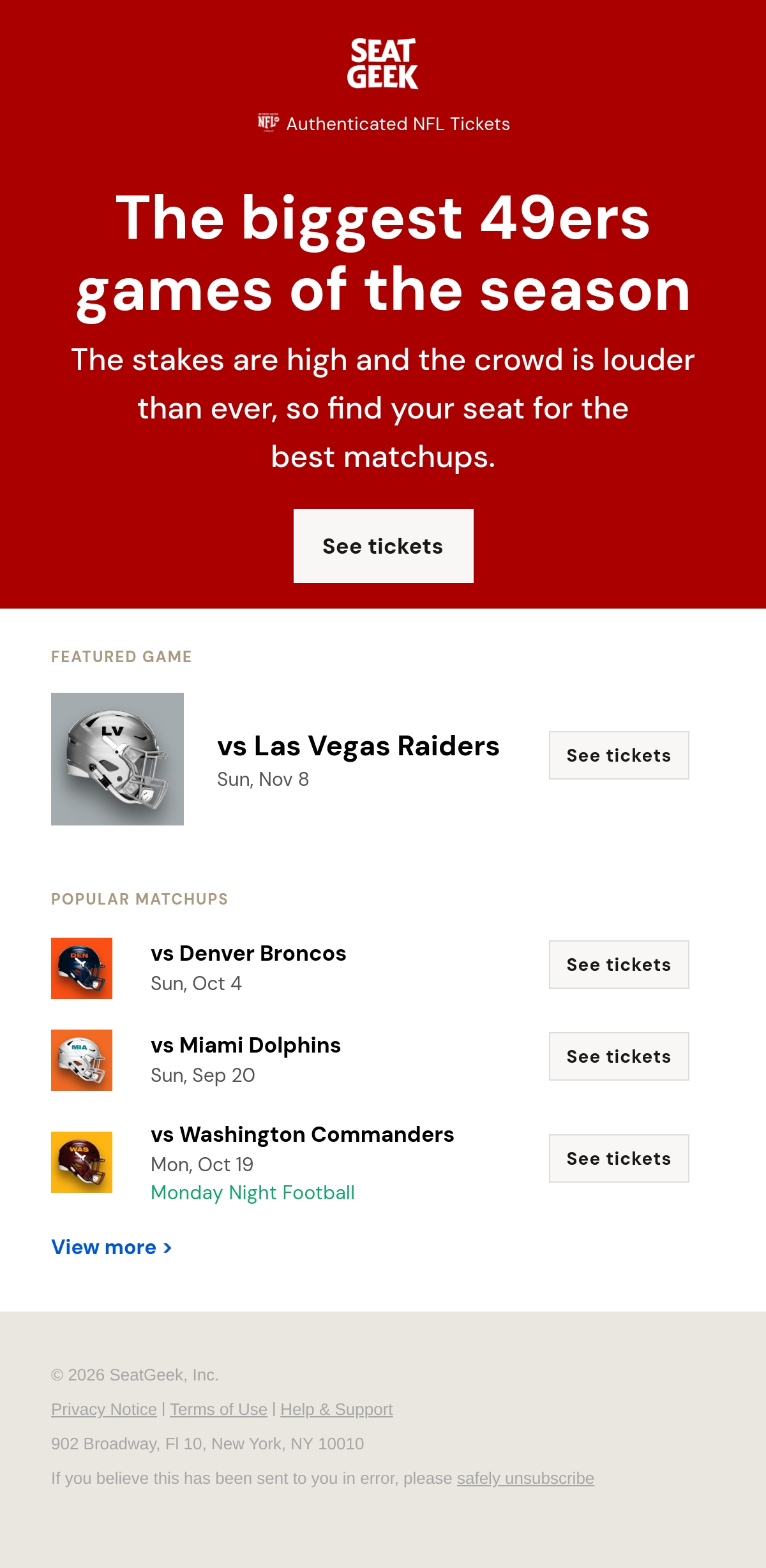Tap the safely unsubscribe link
Image resolution: width=766 pixels, height=1568 pixels.
(525, 1478)
